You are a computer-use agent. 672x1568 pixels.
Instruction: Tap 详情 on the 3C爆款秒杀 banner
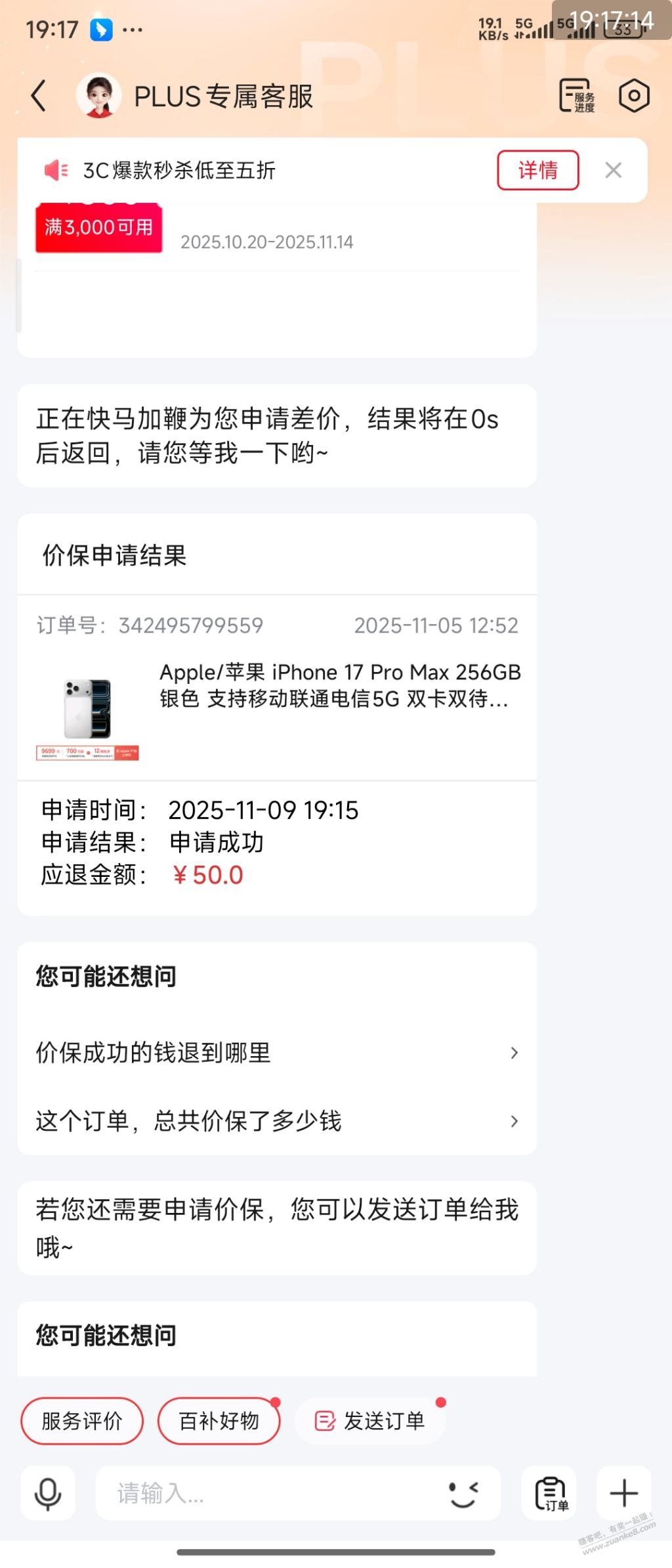537,171
